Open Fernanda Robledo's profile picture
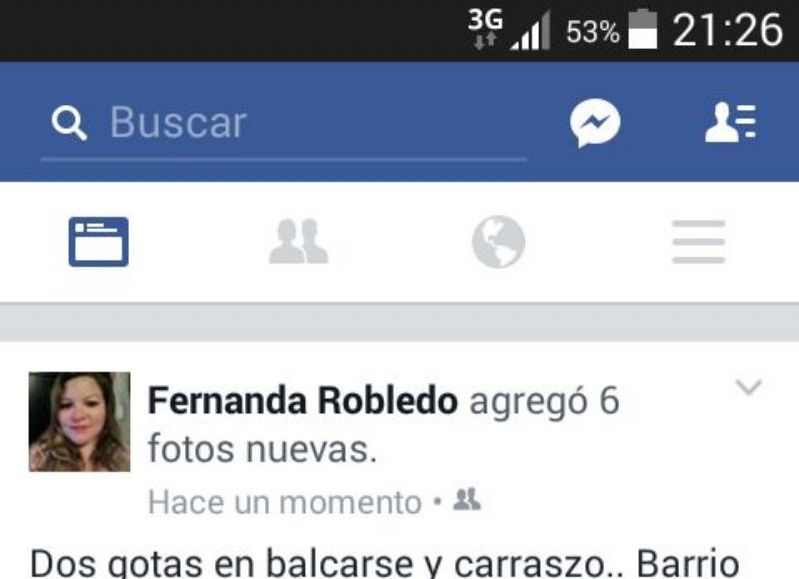This screenshot has width=799, height=579. point(79,421)
